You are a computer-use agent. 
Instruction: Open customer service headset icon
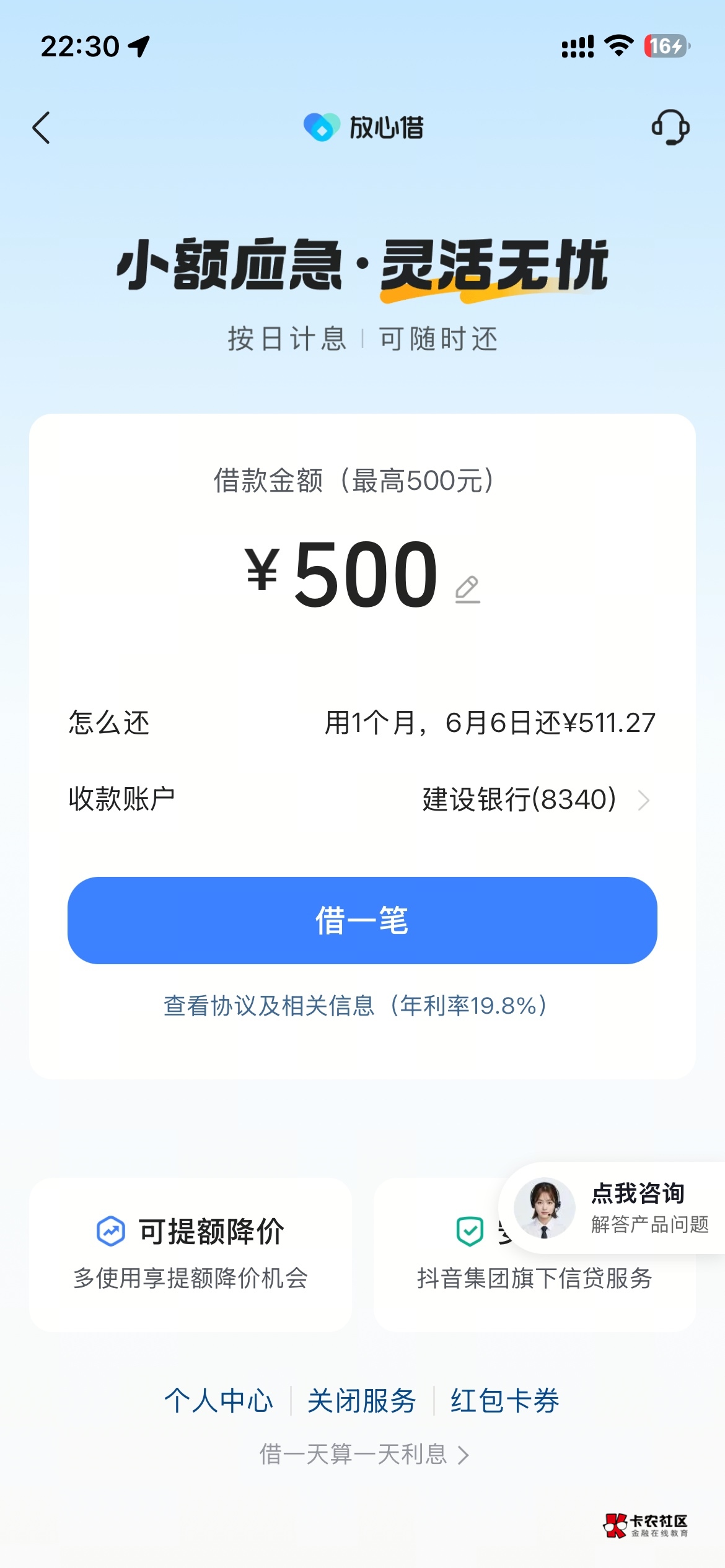point(670,128)
